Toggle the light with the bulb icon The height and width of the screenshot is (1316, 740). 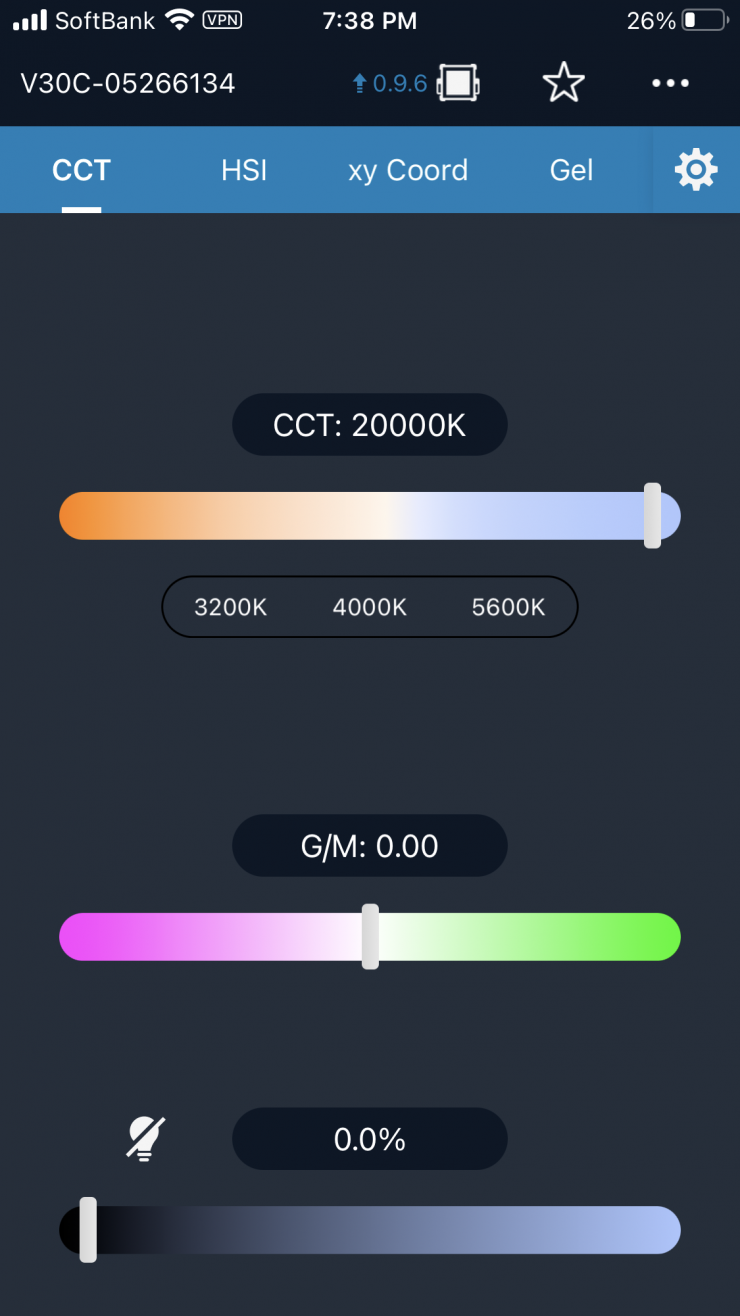tap(146, 1139)
